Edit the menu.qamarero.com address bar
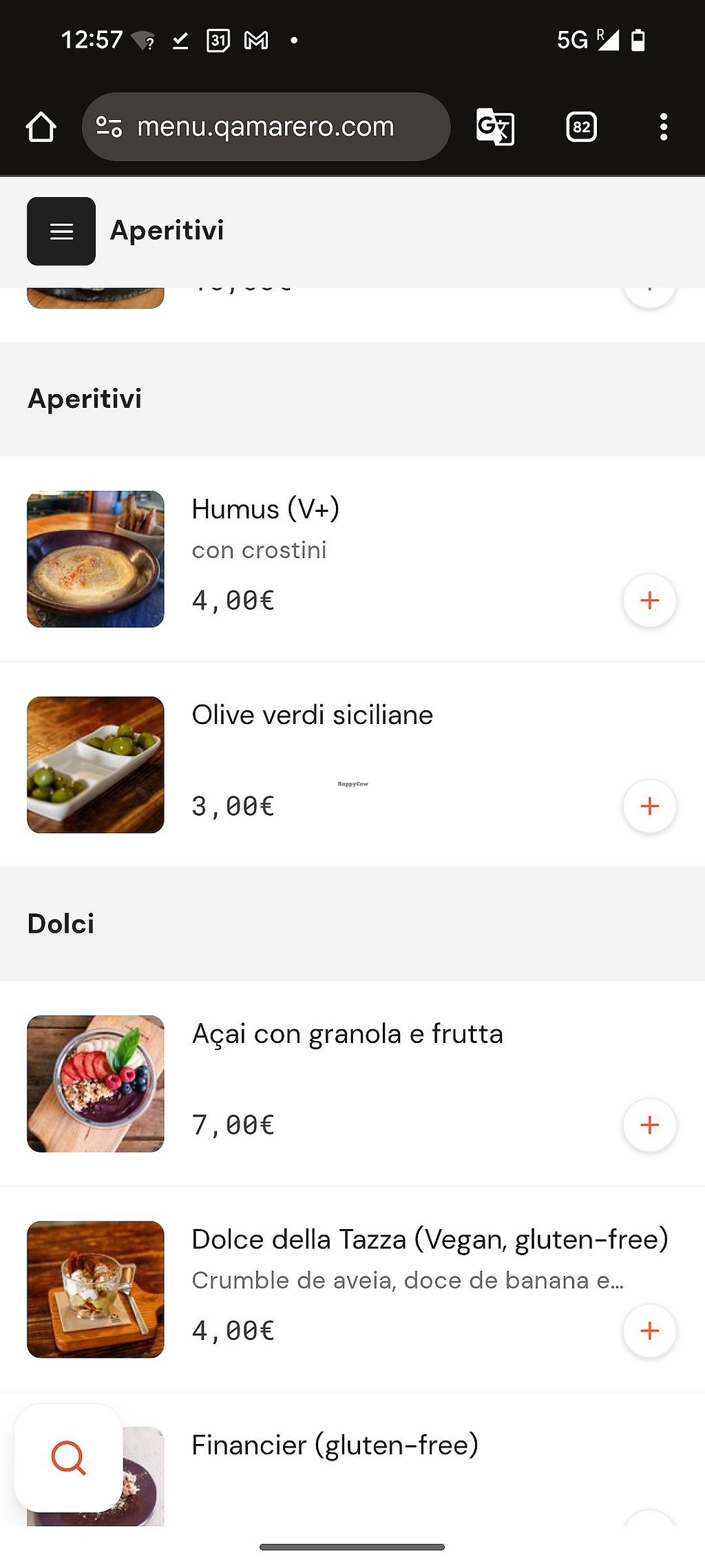Screen dimensions: 705x1568 point(266,127)
